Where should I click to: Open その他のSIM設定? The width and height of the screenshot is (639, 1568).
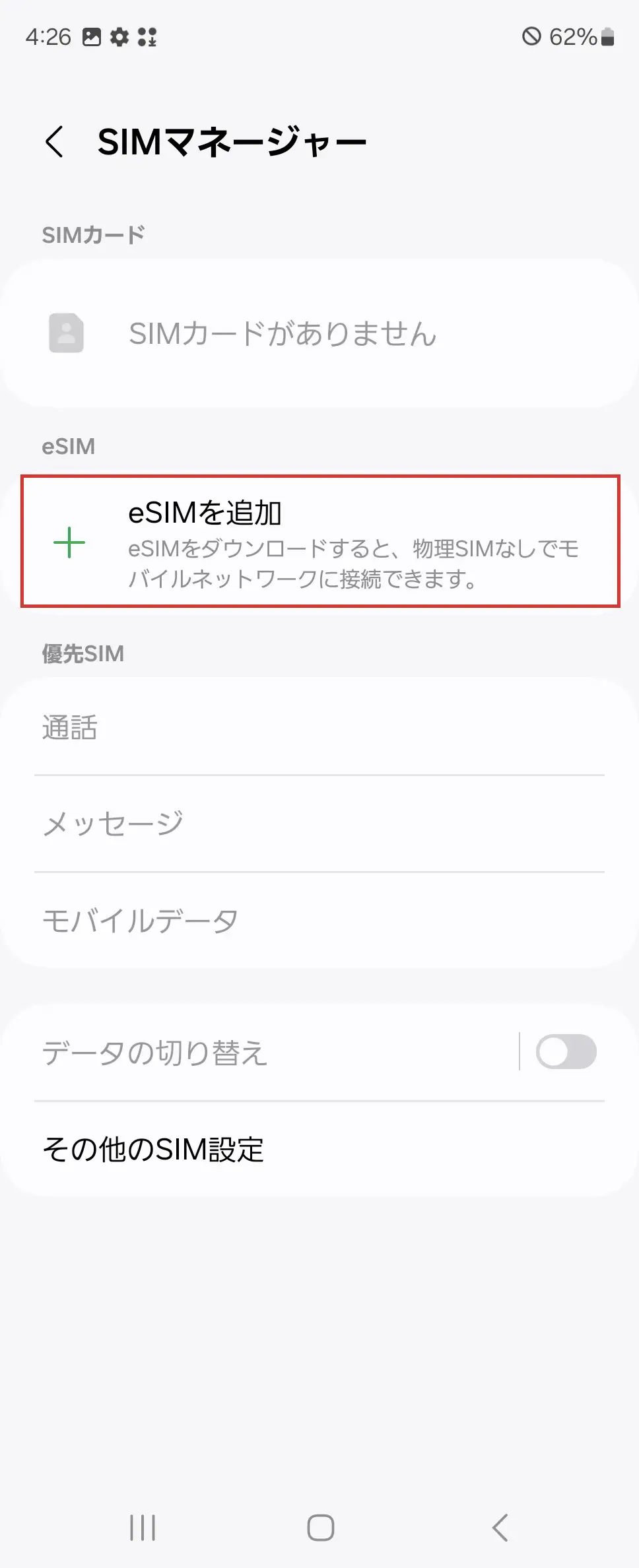click(153, 1150)
